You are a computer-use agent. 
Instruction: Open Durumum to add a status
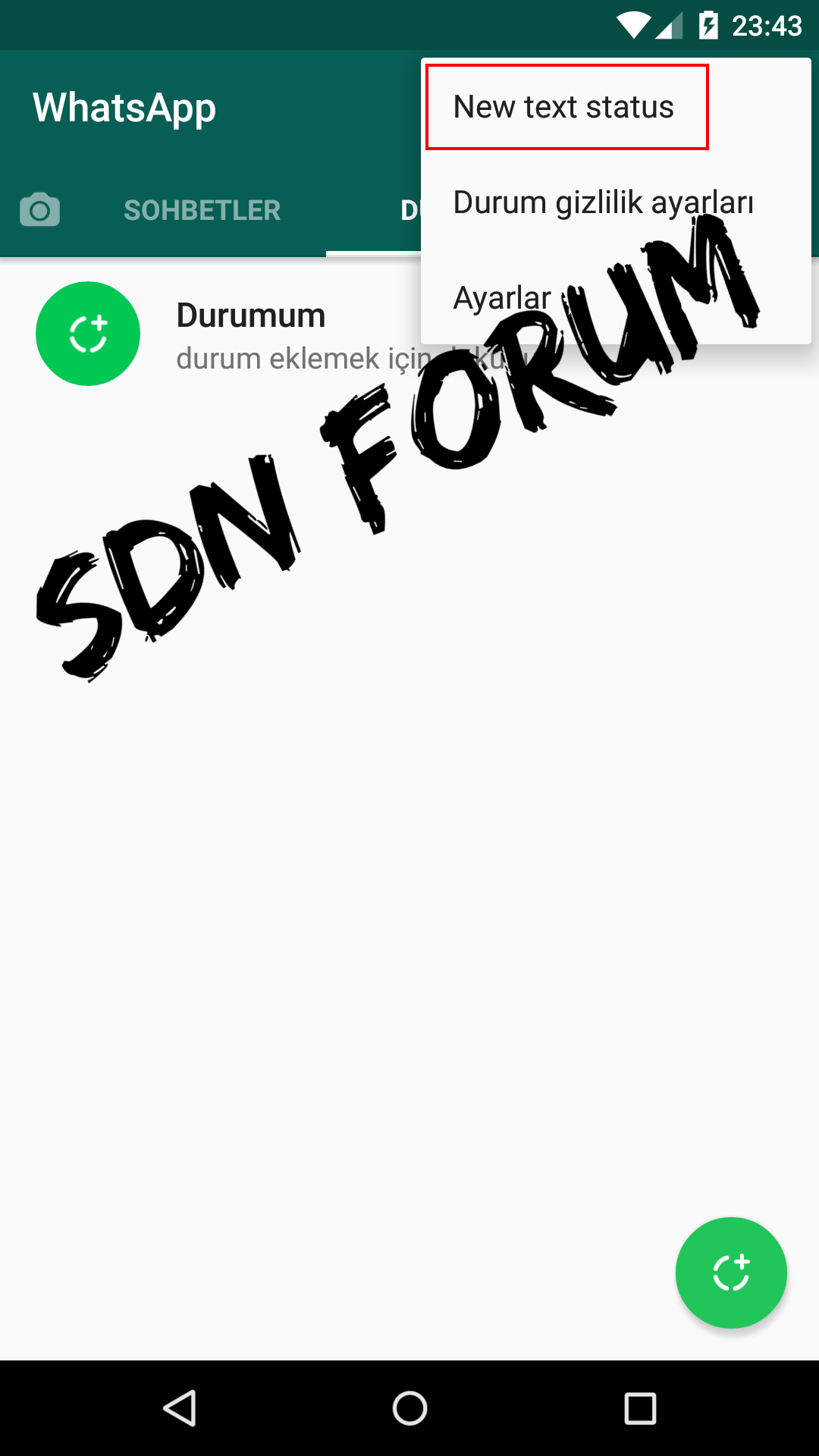[250, 334]
